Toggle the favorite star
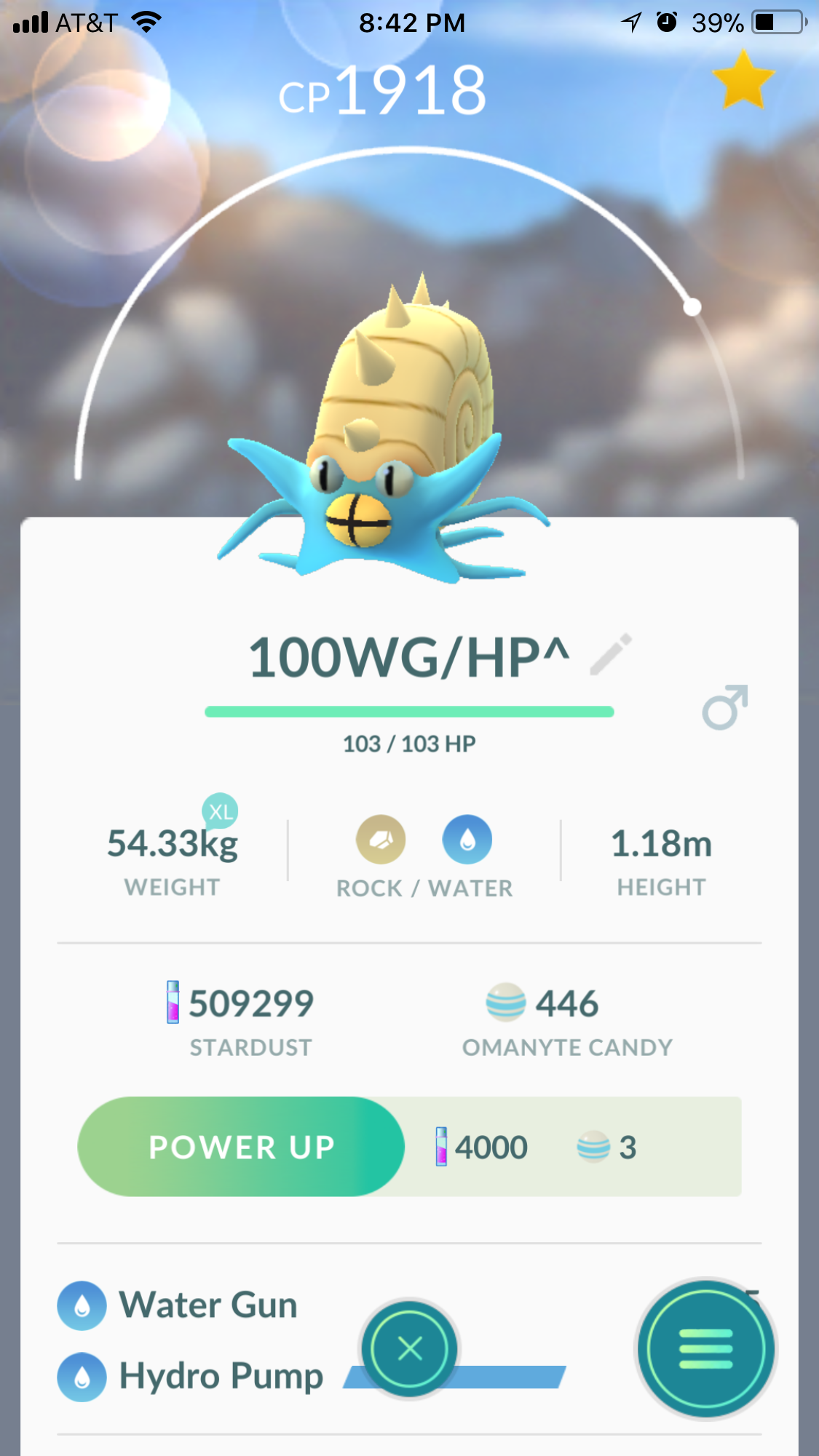Image resolution: width=819 pixels, height=1456 pixels. coord(743,80)
